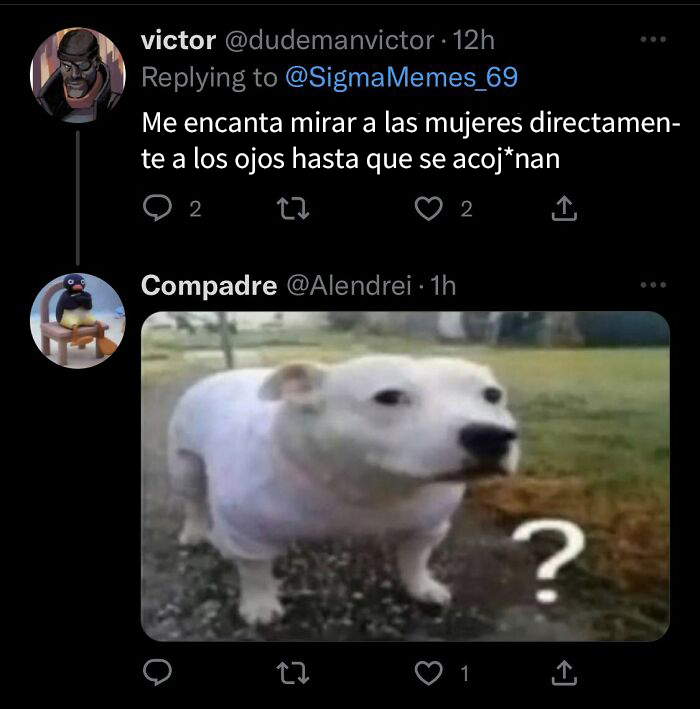The height and width of the screenshot is (709, 700).
Task: Share victor's tweet
Action: pyautogui.click(x=564, y=208)
